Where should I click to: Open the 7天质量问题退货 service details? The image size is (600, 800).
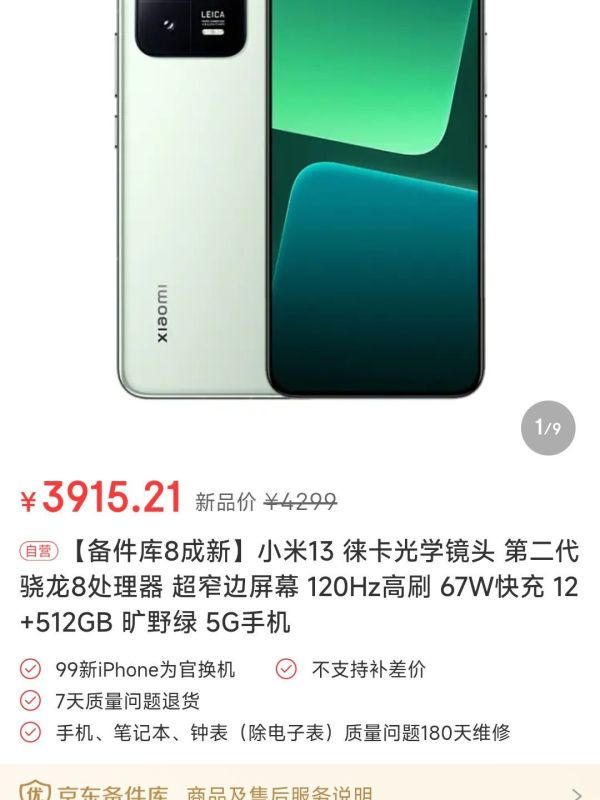click(x=127, y=700)
